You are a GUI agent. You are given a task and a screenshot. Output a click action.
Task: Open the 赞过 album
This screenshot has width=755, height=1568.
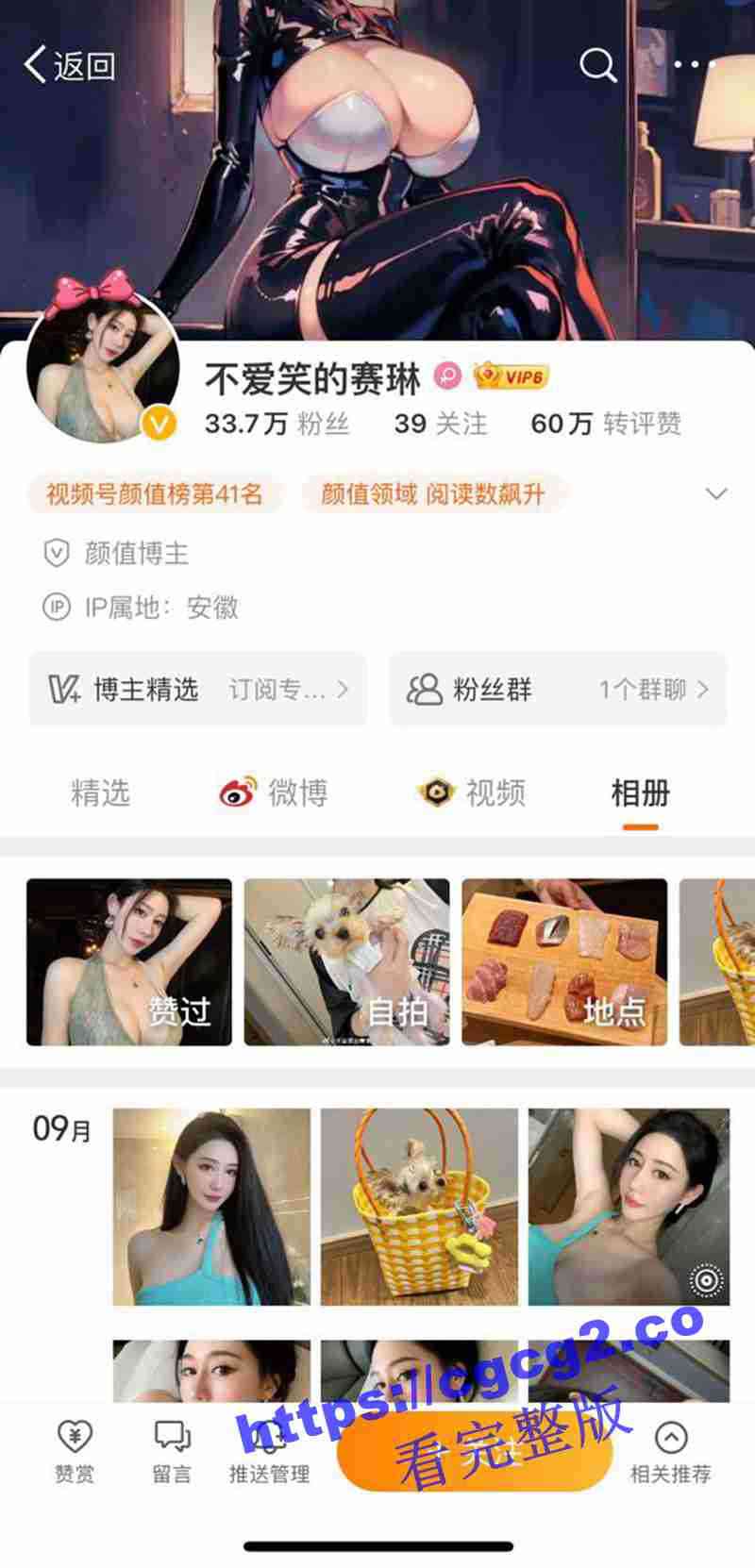(129, 962)
